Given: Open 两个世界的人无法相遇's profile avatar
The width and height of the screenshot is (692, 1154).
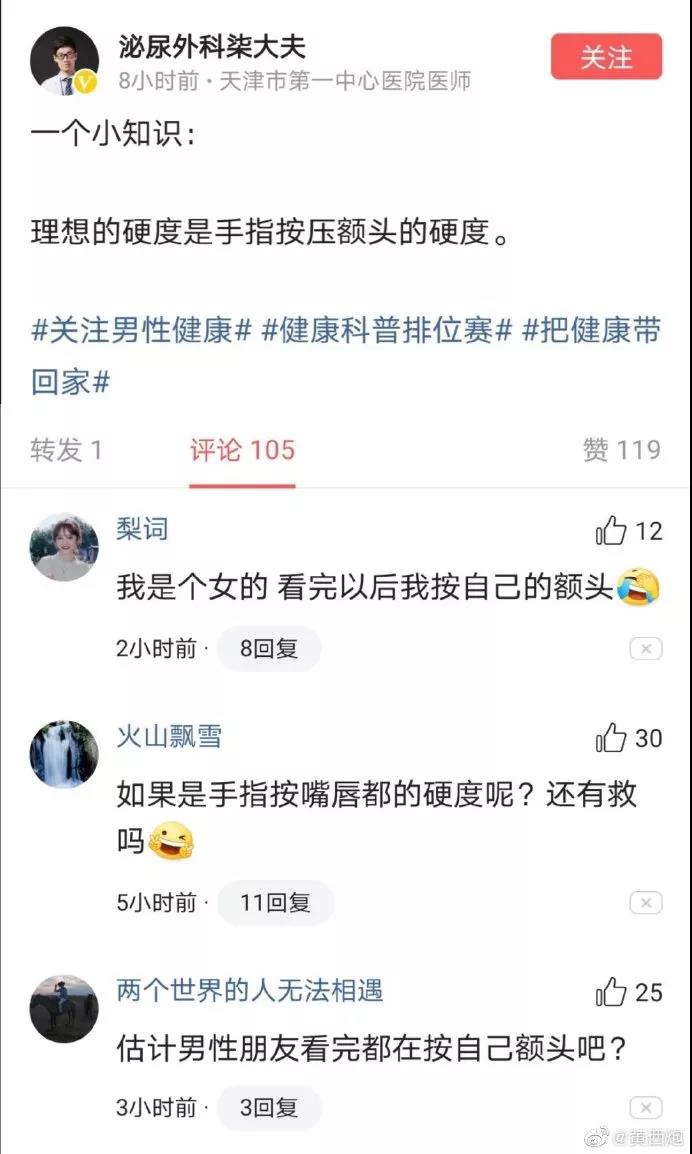Looking at the screenshot, I should [64, 1009].
